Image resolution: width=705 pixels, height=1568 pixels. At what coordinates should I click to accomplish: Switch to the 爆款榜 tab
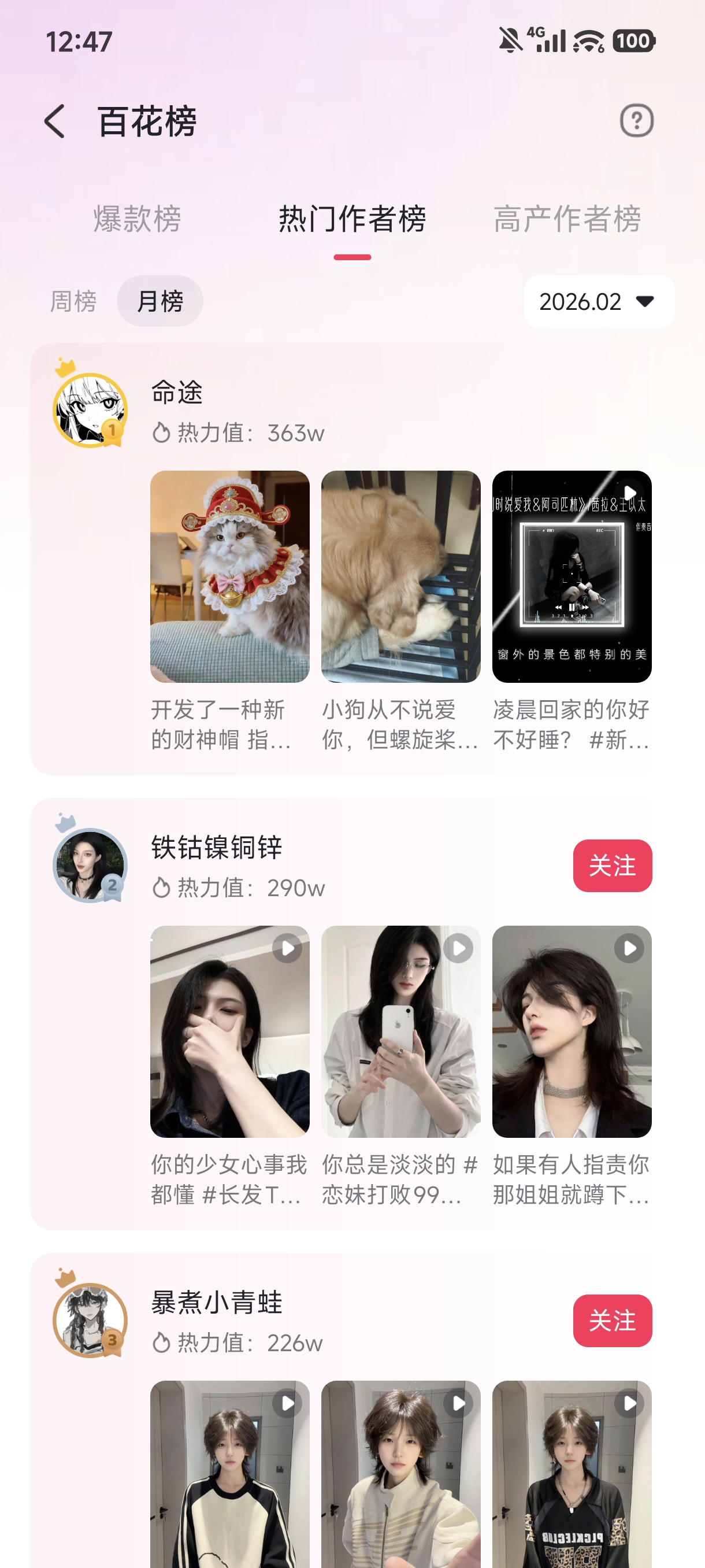tap(137, 219)
